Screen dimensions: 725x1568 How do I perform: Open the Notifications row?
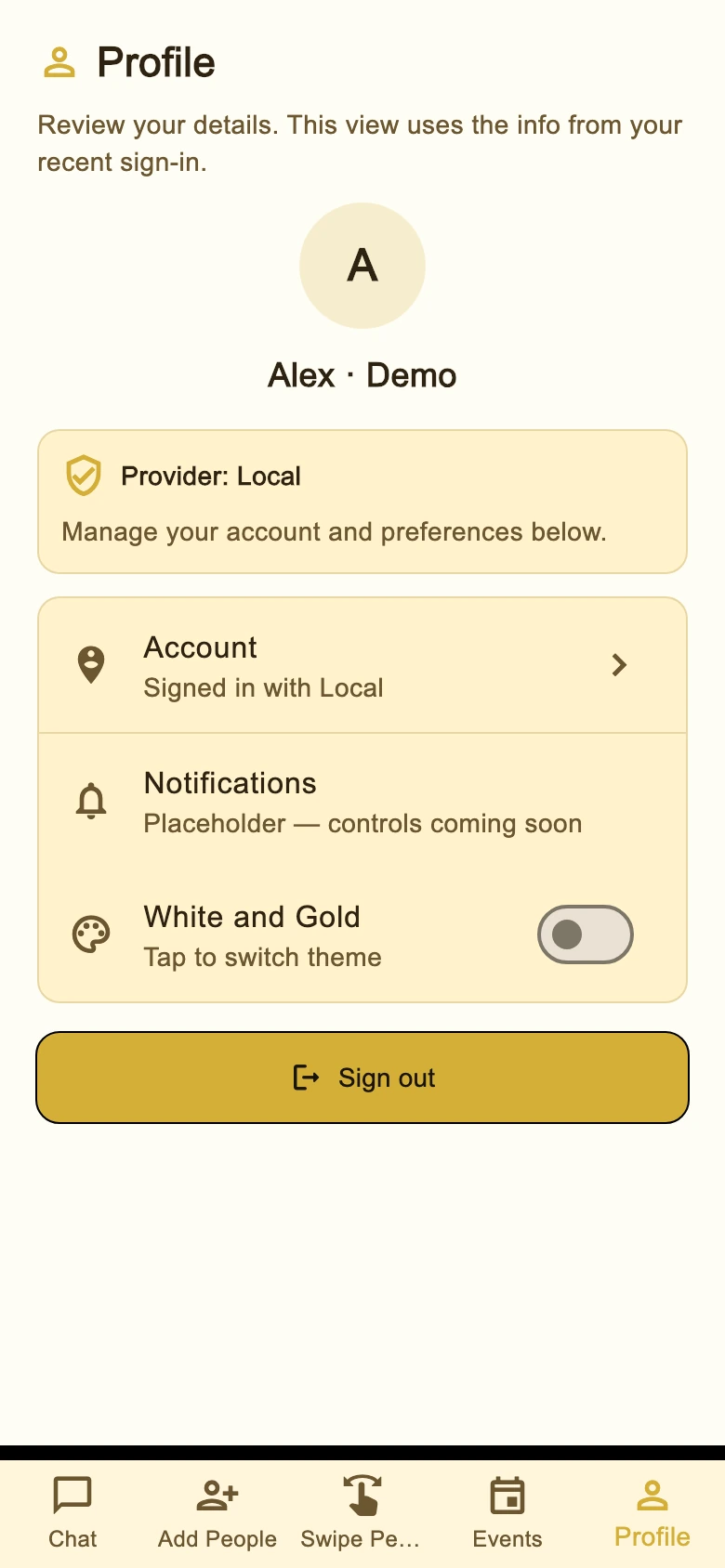(x=362, y=802)
